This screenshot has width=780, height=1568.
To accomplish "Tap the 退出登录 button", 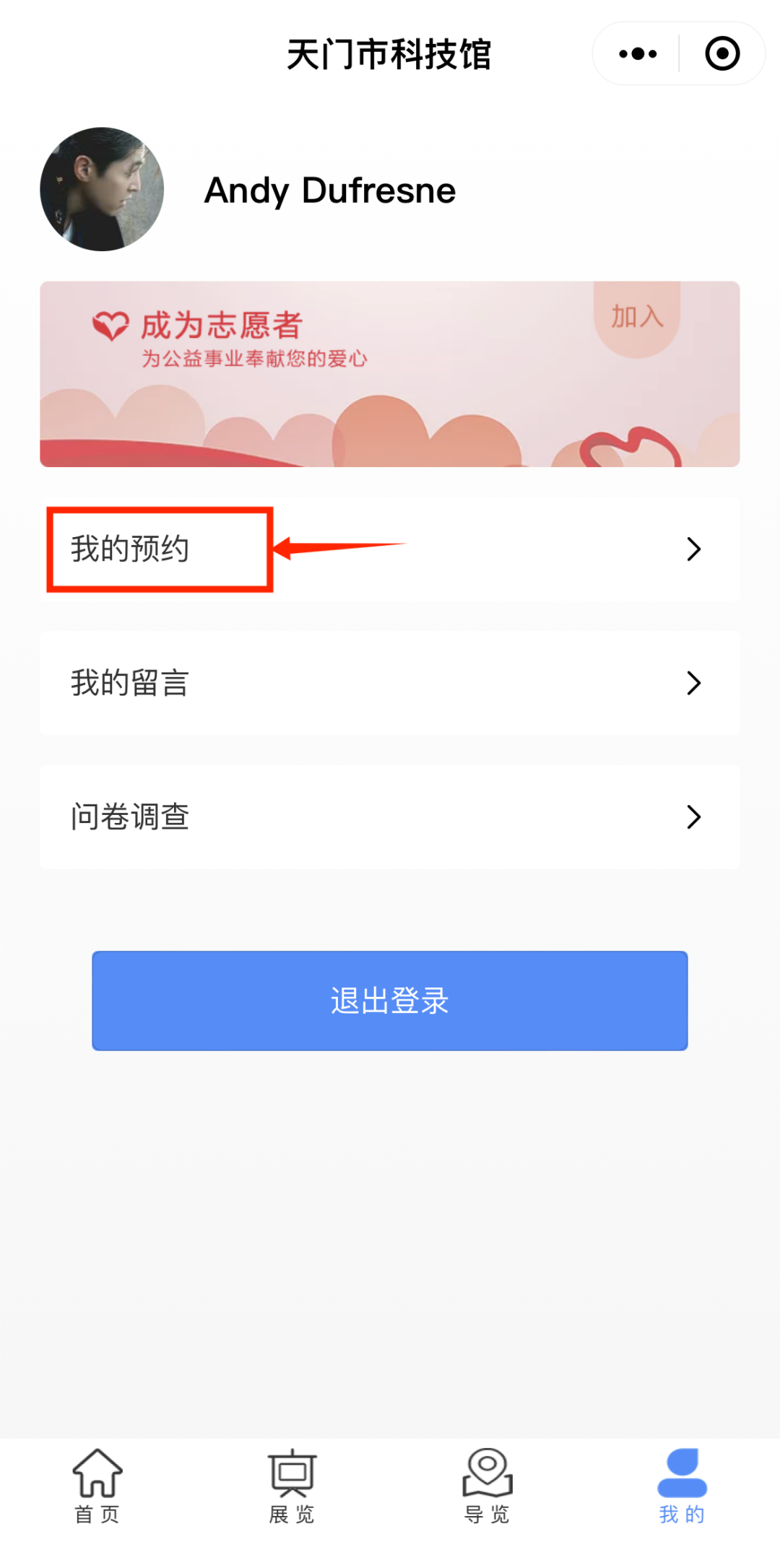I will (390, 1001).
